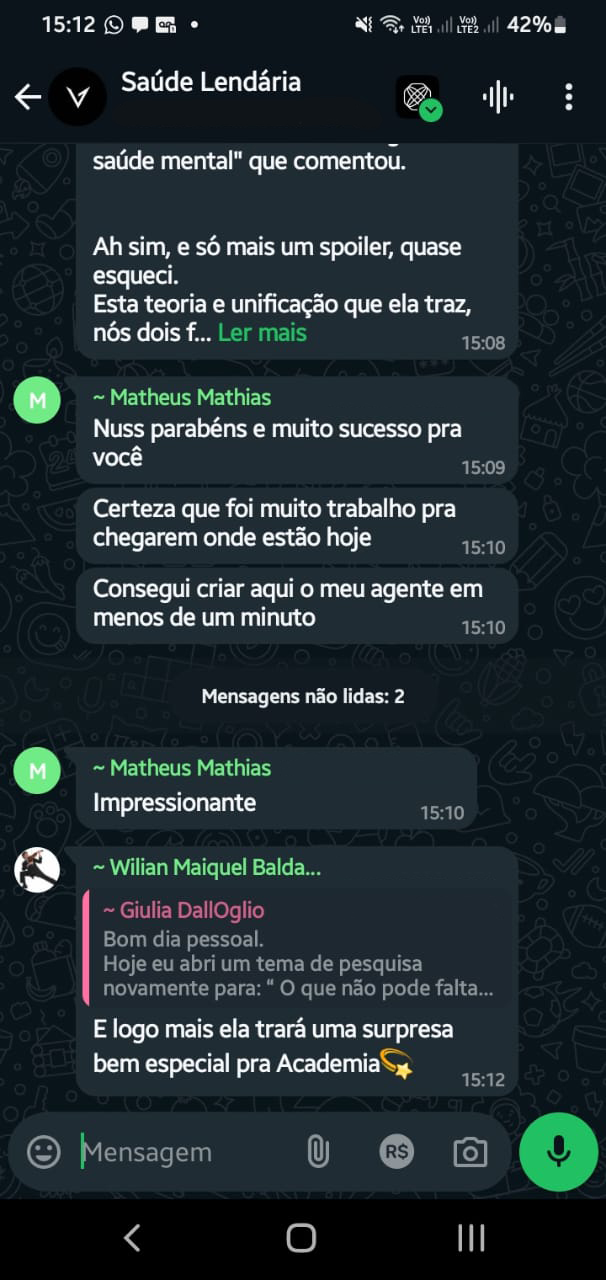The height and width of the screenshot is (1280, 606).
Task: Go back to the chat list
Action: 27,97
